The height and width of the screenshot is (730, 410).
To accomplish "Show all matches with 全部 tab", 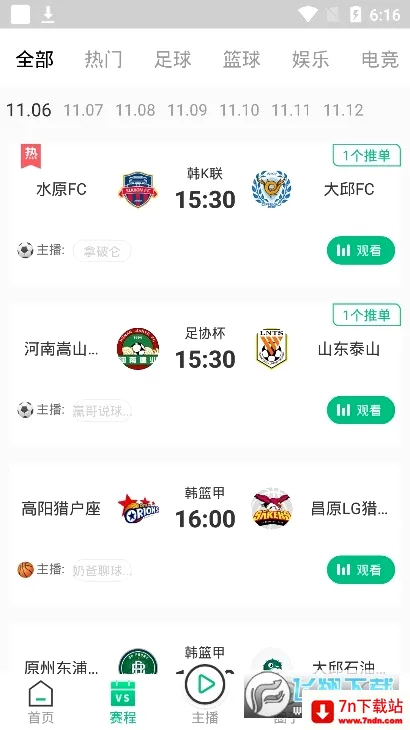I will point(35,60).
